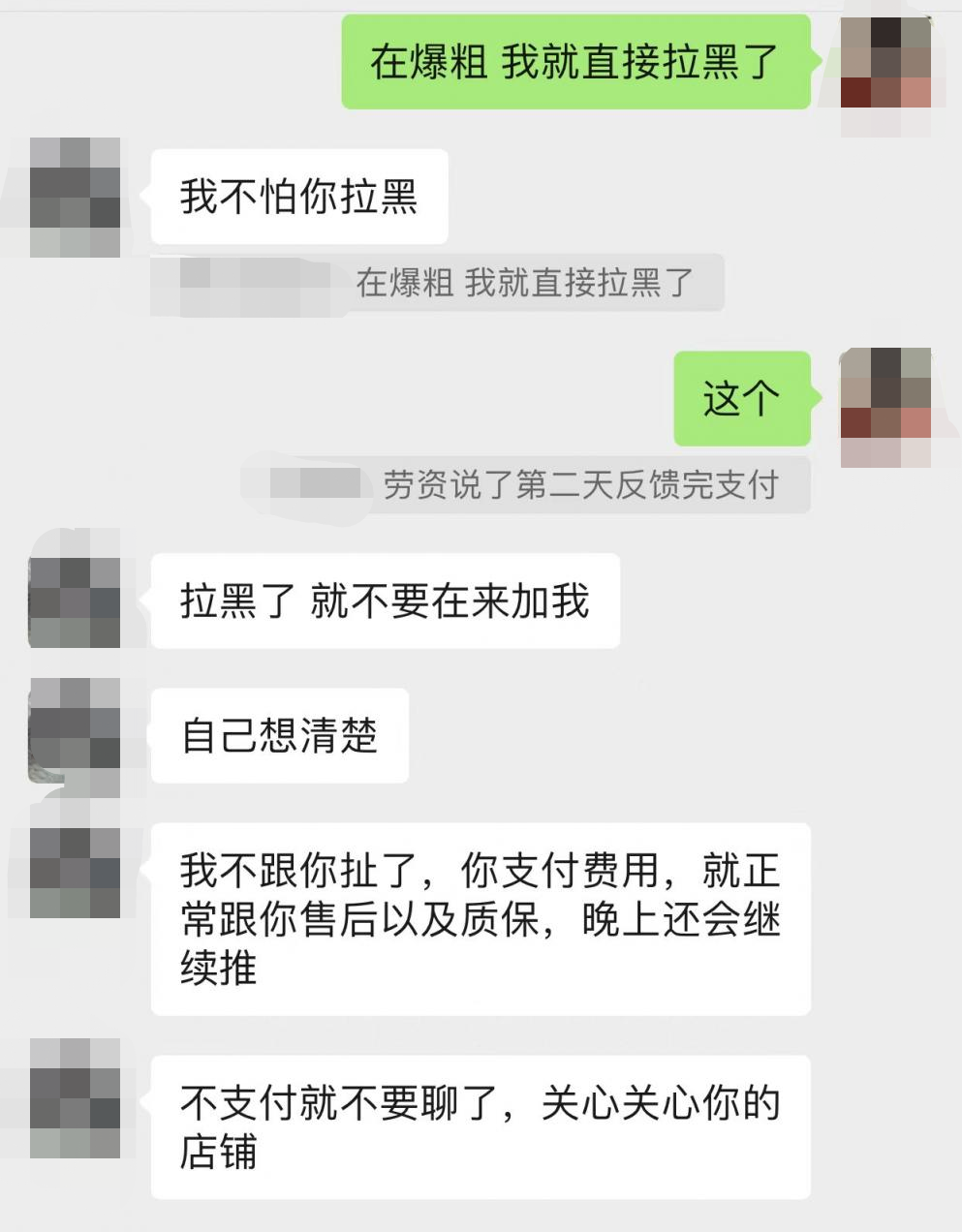Image resolution: width=962 pixels, height=1232 pixels.
Task: Open avatar beside "不支付就不要聊了" message
Action: (x=75, y=1098)
